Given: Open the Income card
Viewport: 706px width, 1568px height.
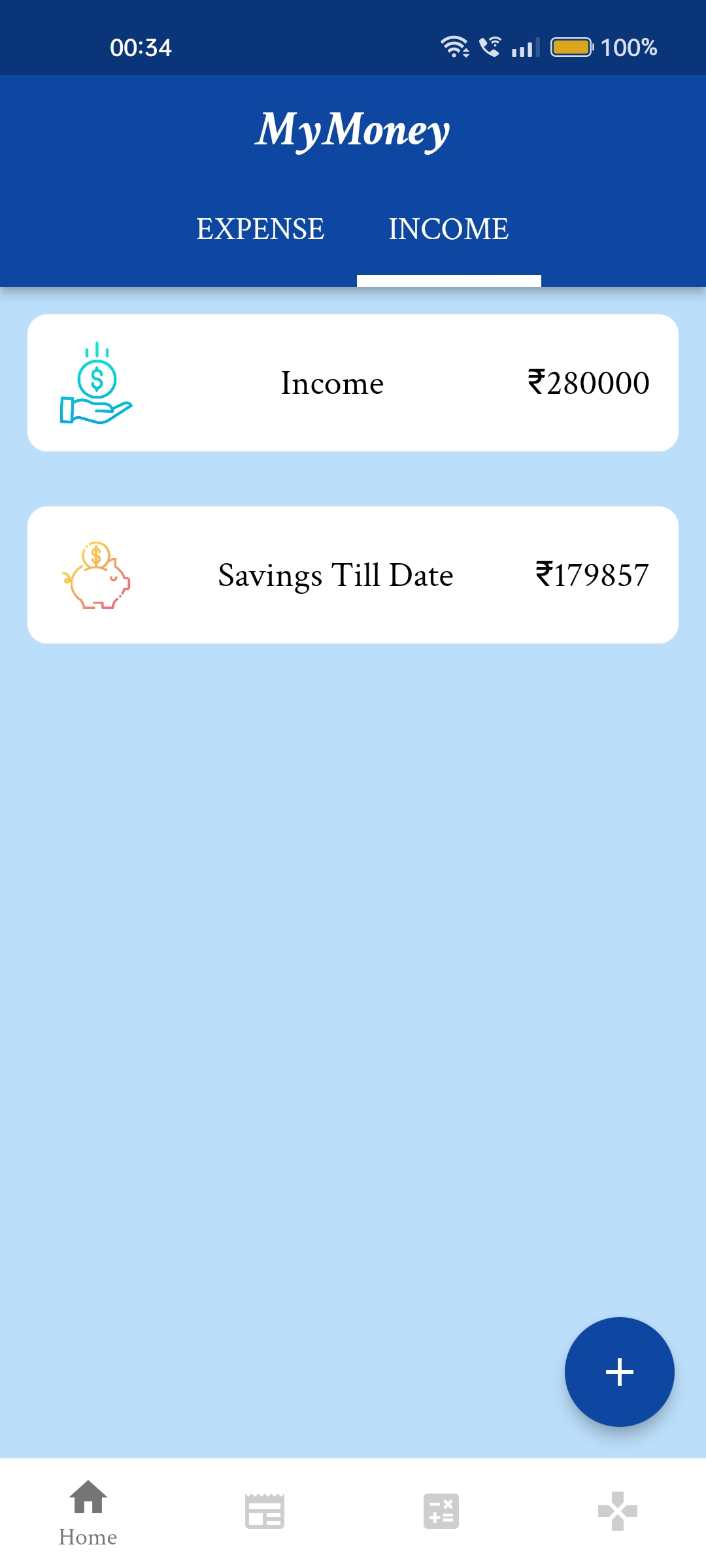Looking at the screenshot, I should (x=353, y=383).
